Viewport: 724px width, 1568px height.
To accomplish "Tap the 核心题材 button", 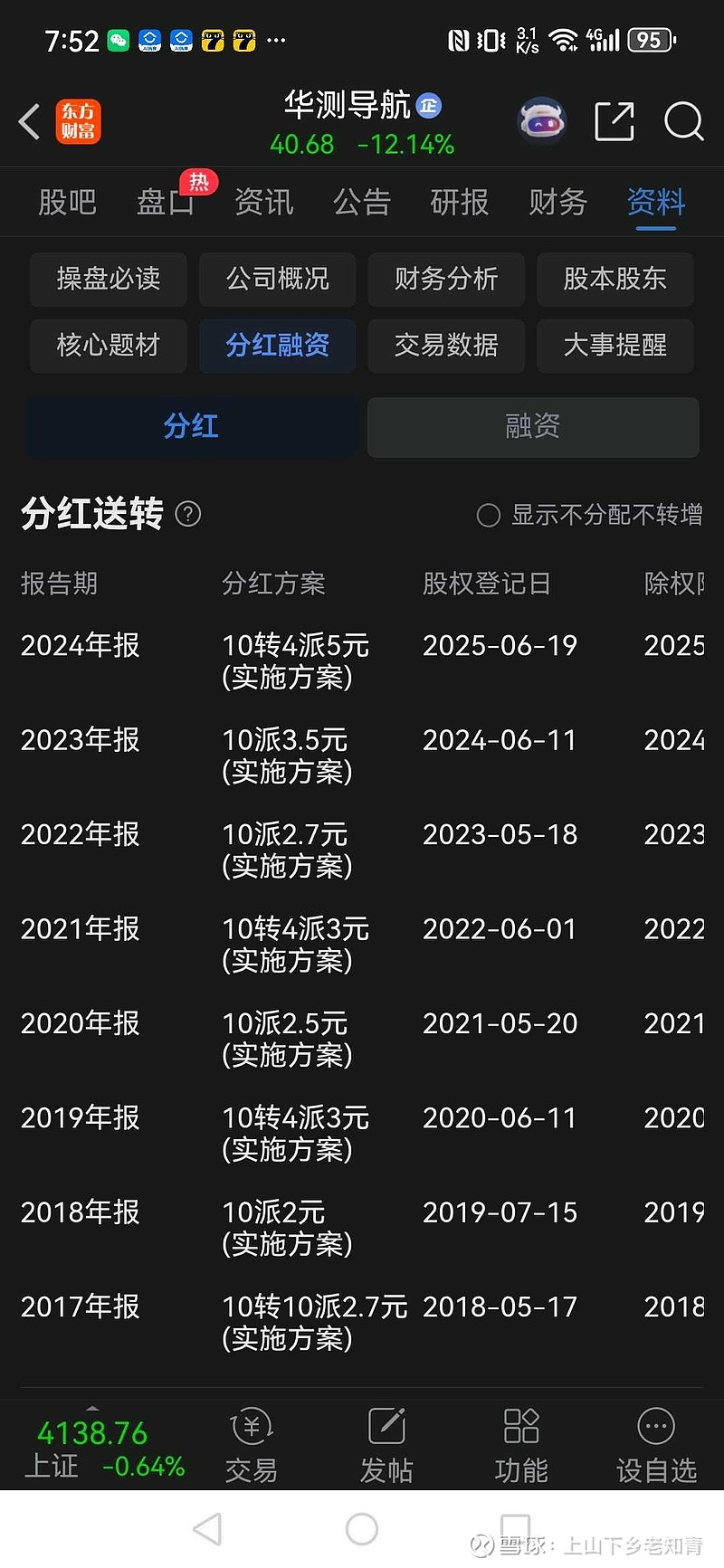I will [108, 346].
